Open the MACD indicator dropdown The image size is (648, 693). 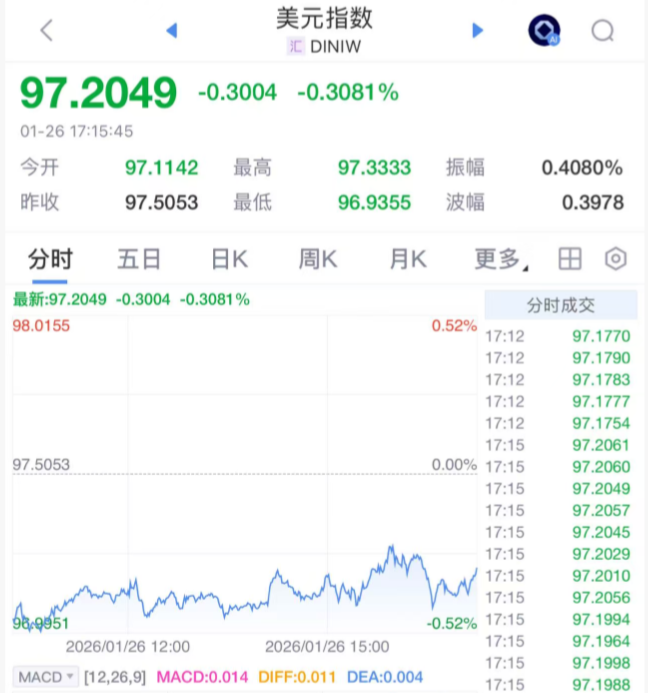click(46, 678)
